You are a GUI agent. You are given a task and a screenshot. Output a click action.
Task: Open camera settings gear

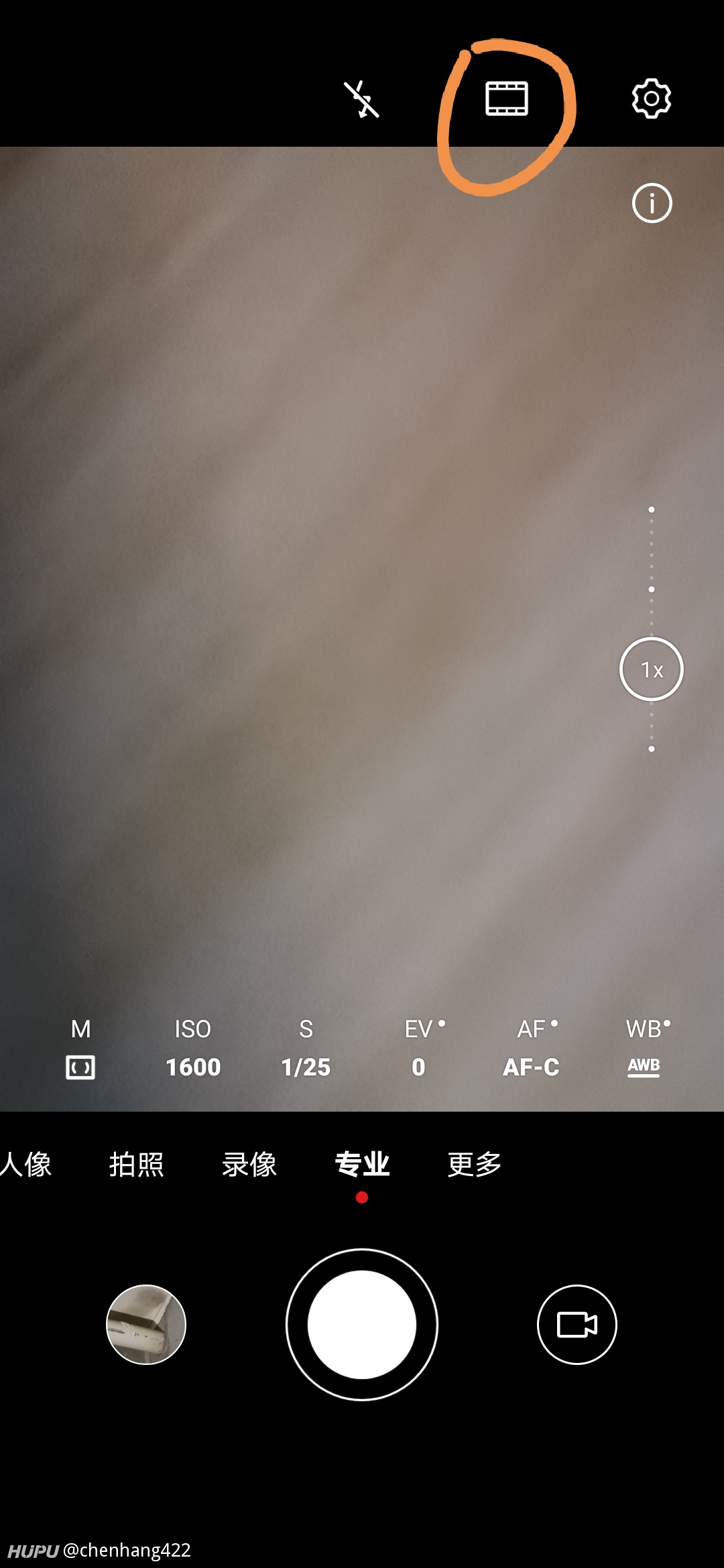[x=652, y=99]
